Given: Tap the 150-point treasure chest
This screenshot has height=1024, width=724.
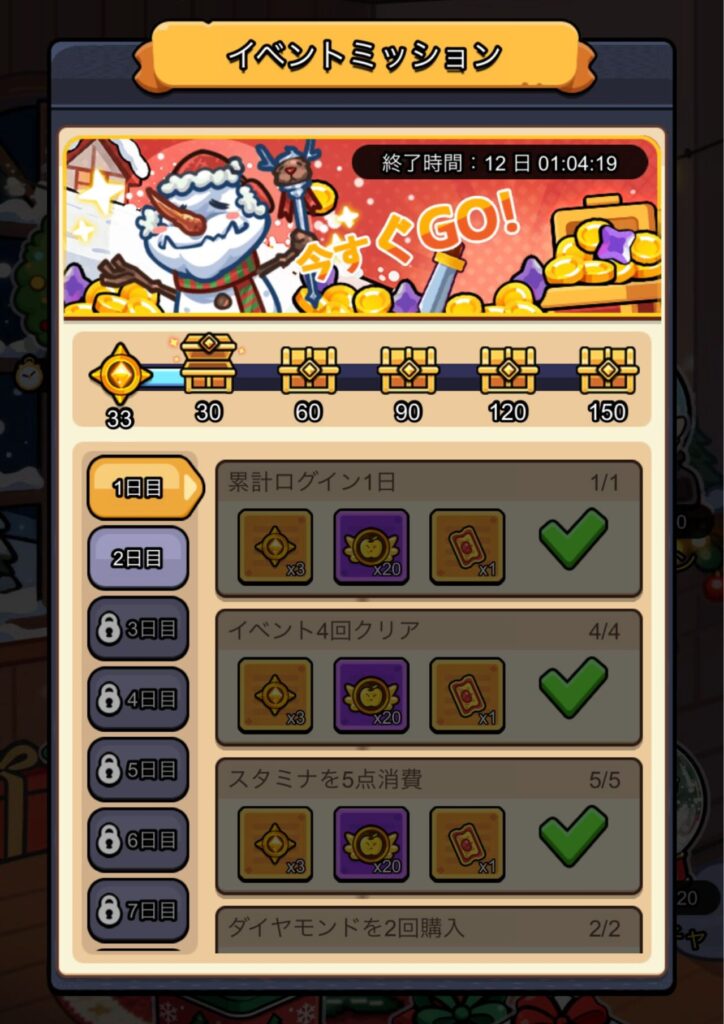Looking at the screenshot, I should (608, 369).
